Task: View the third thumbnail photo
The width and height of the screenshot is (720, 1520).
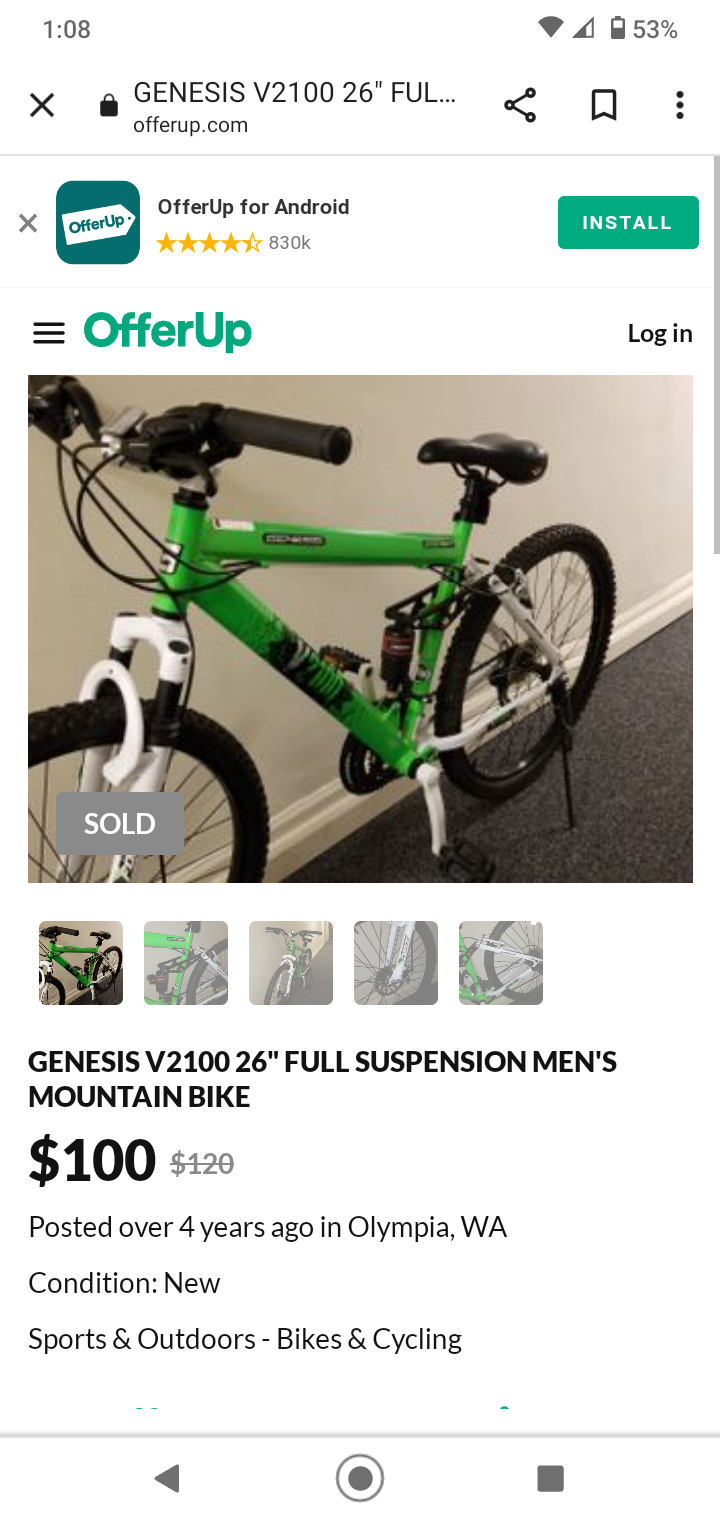Action: [291, 963]
